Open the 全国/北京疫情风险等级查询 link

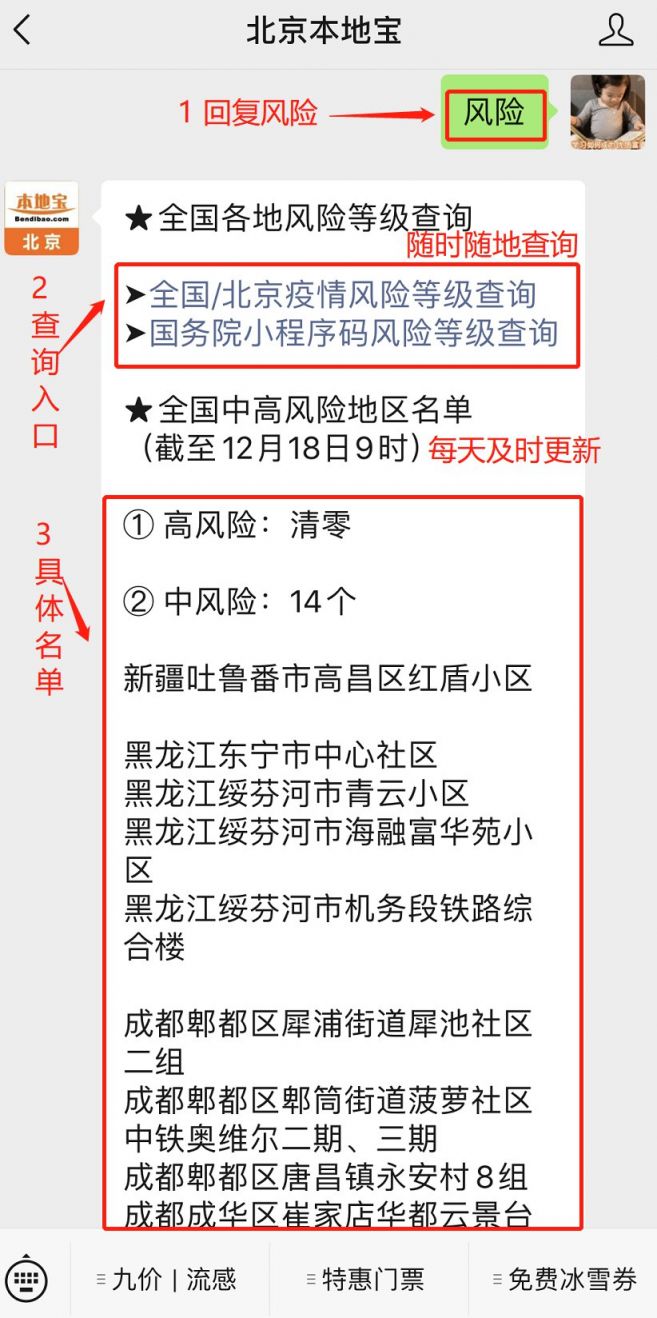tap(343, 294)
